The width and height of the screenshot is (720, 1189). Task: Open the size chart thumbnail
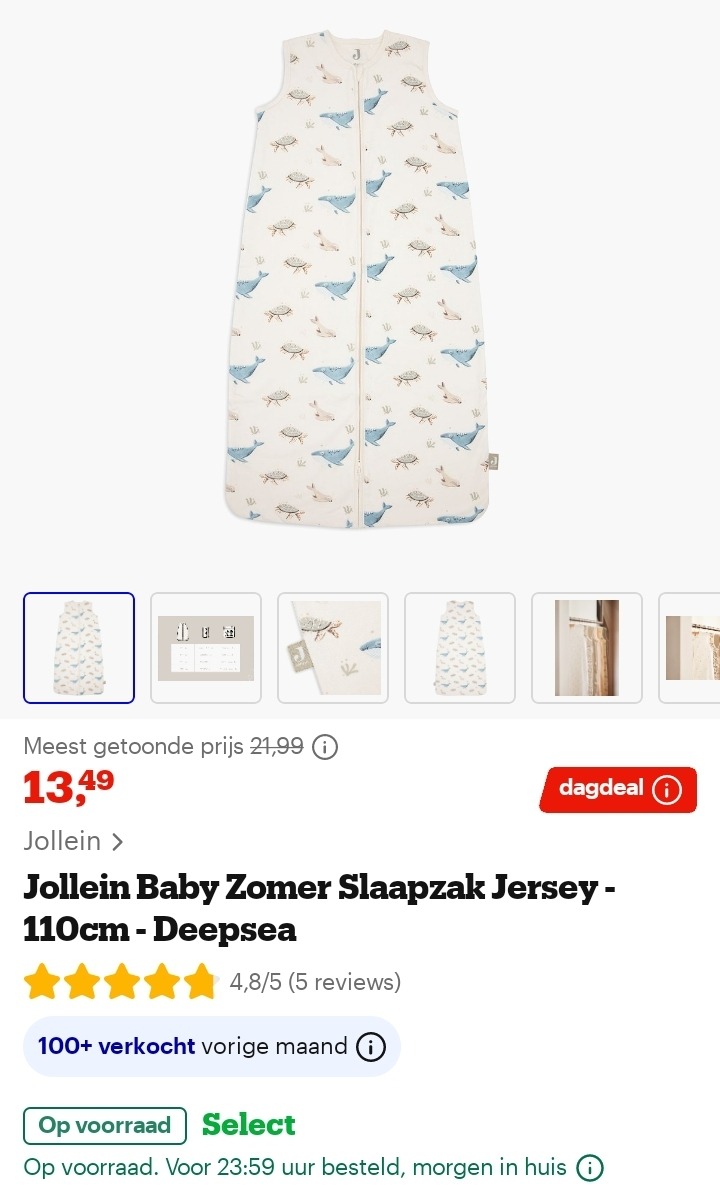tap(206, 647)
